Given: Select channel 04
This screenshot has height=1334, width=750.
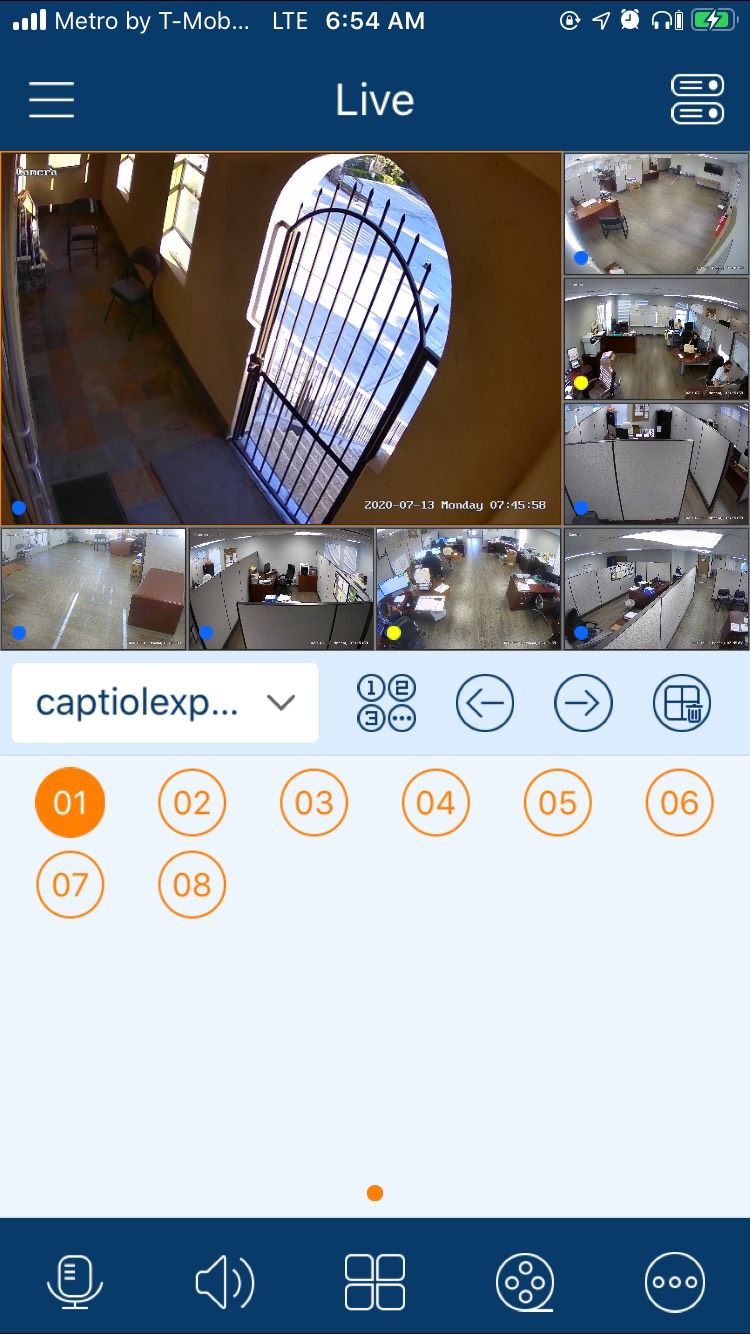Looking at the screenshot, I should click(436, 802).
